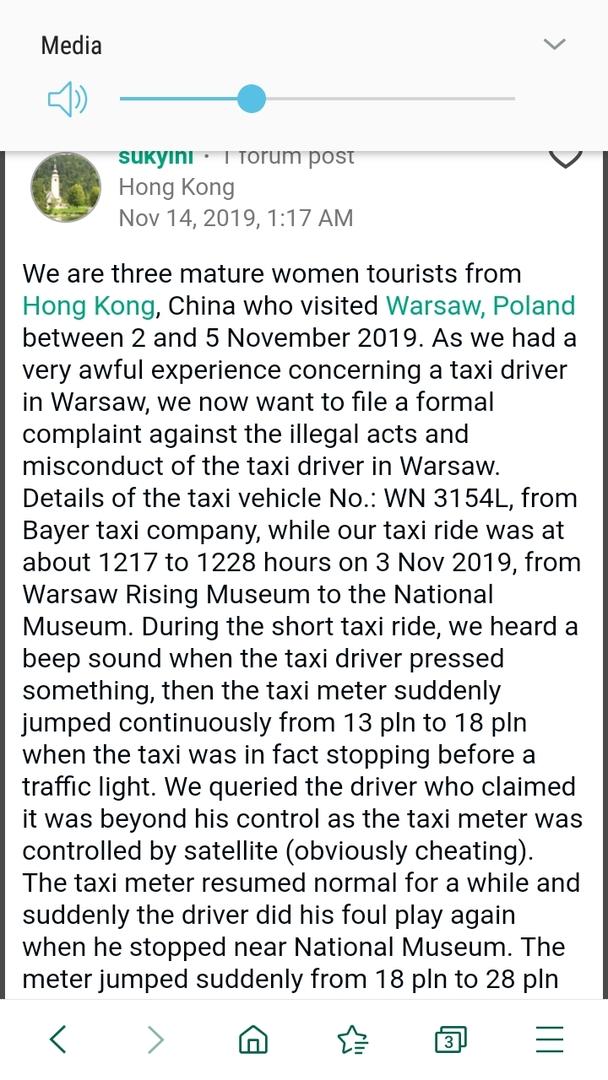Open the Warsaw, Poland link
The width and height of the screenshot is (608, 1080).
point(481,305)
